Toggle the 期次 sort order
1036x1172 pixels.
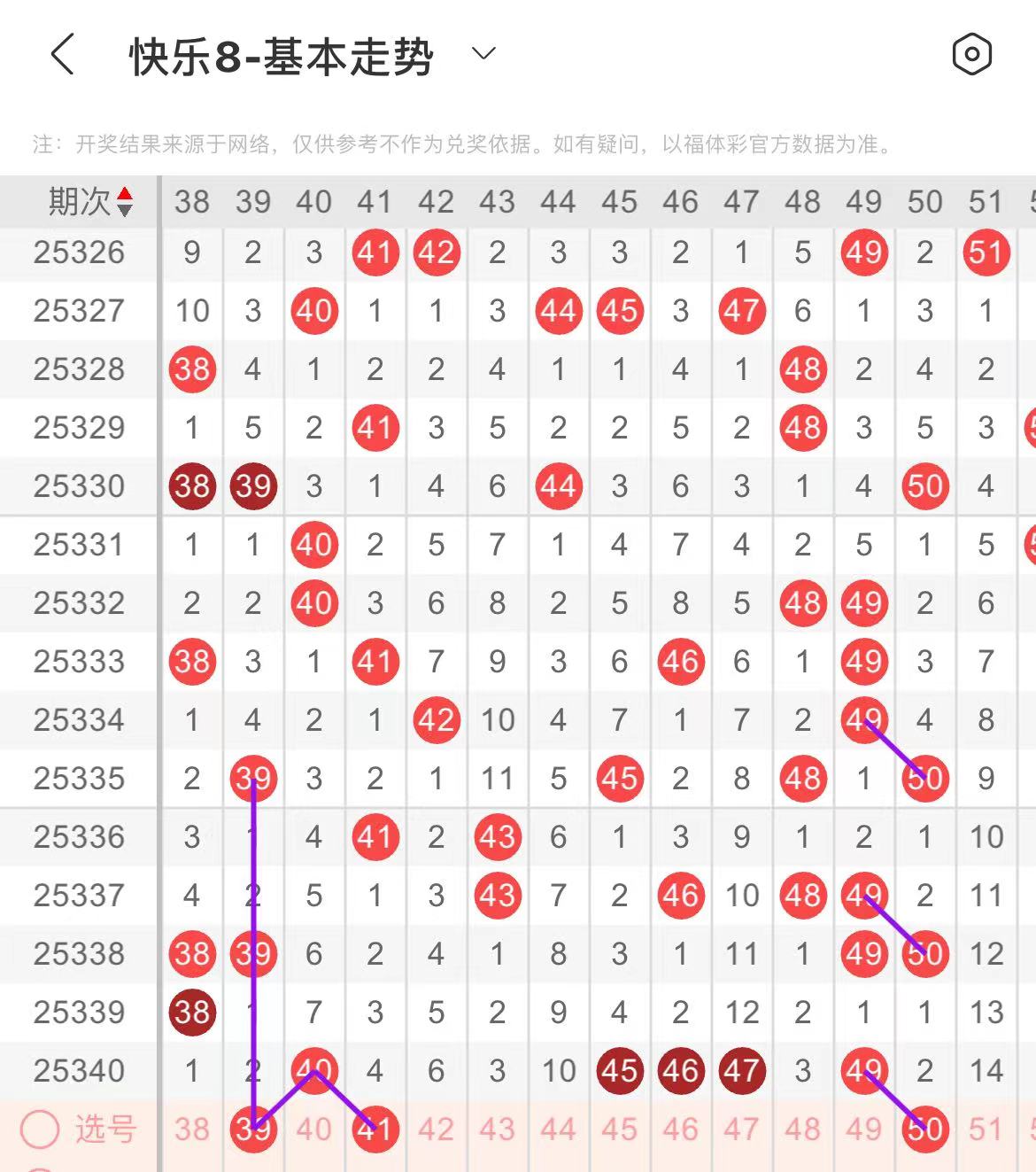click(x=125, y=202)
